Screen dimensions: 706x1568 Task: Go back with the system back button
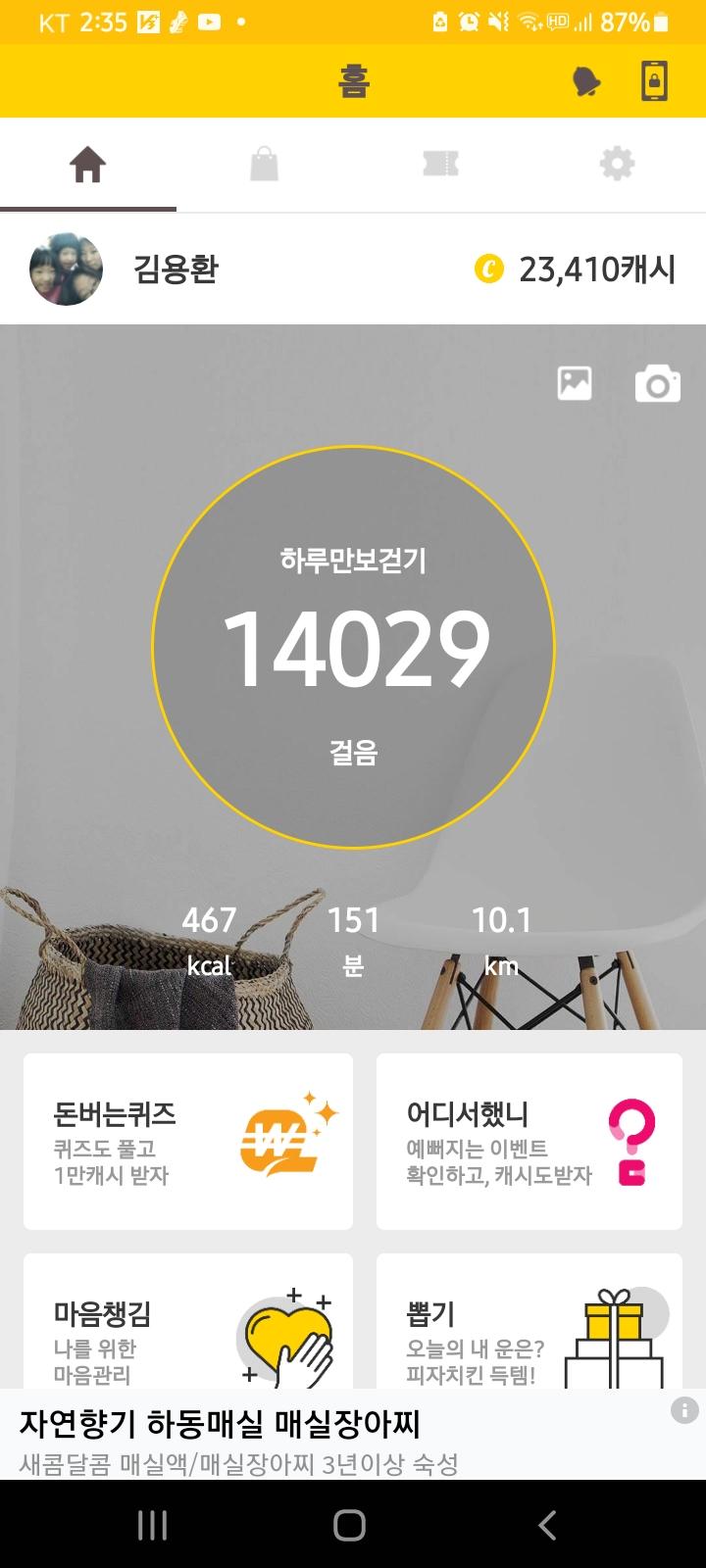point(547,1525)
